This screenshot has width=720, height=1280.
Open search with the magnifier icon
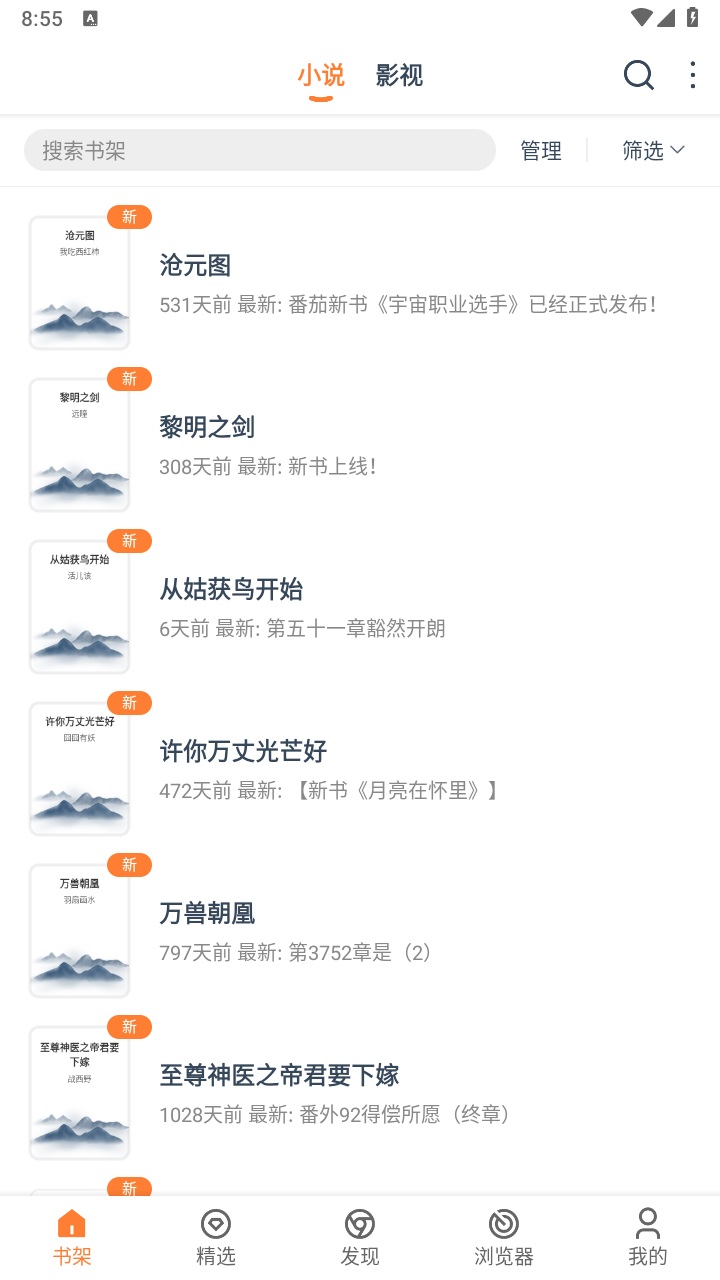pos(638,75)
